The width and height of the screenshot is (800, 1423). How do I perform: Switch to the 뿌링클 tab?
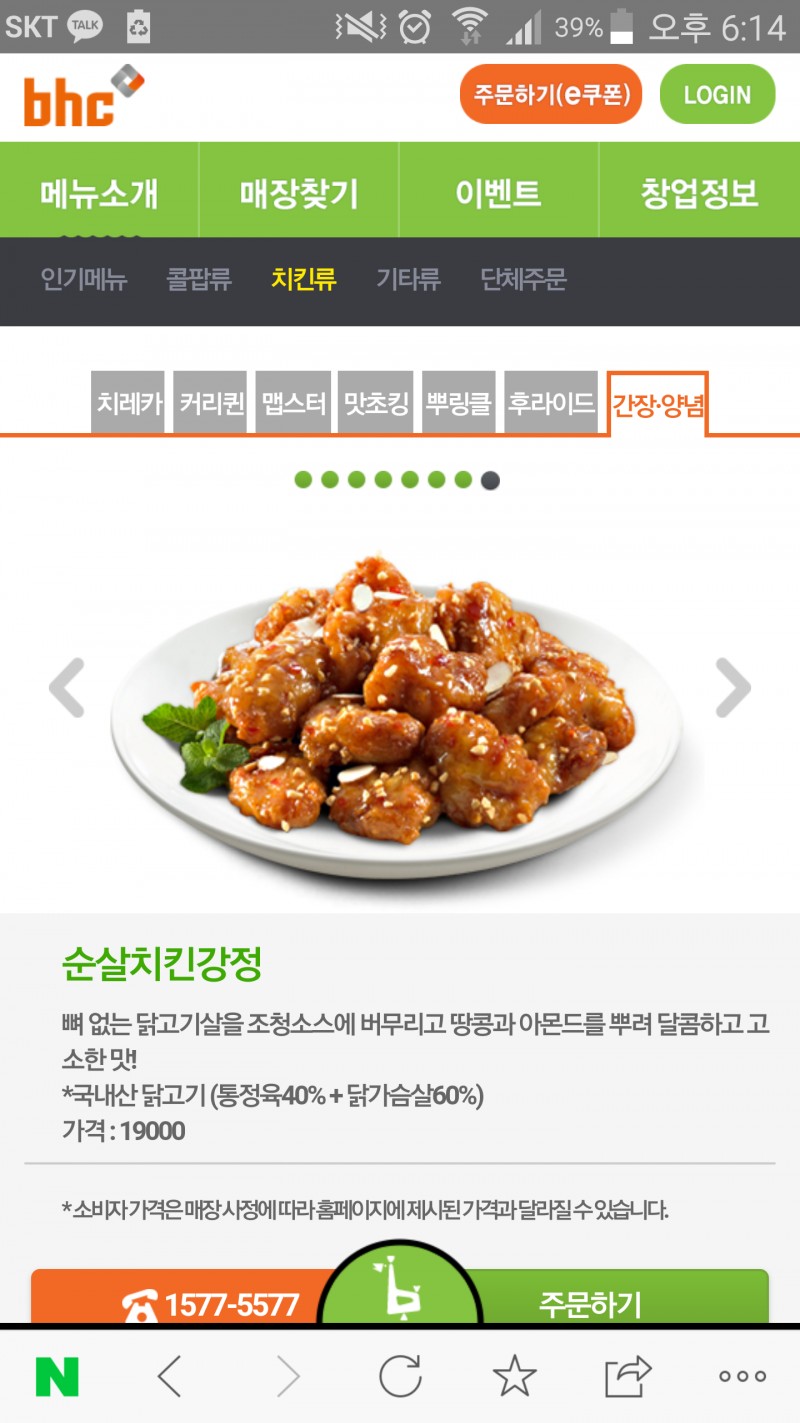pos(458,403)
